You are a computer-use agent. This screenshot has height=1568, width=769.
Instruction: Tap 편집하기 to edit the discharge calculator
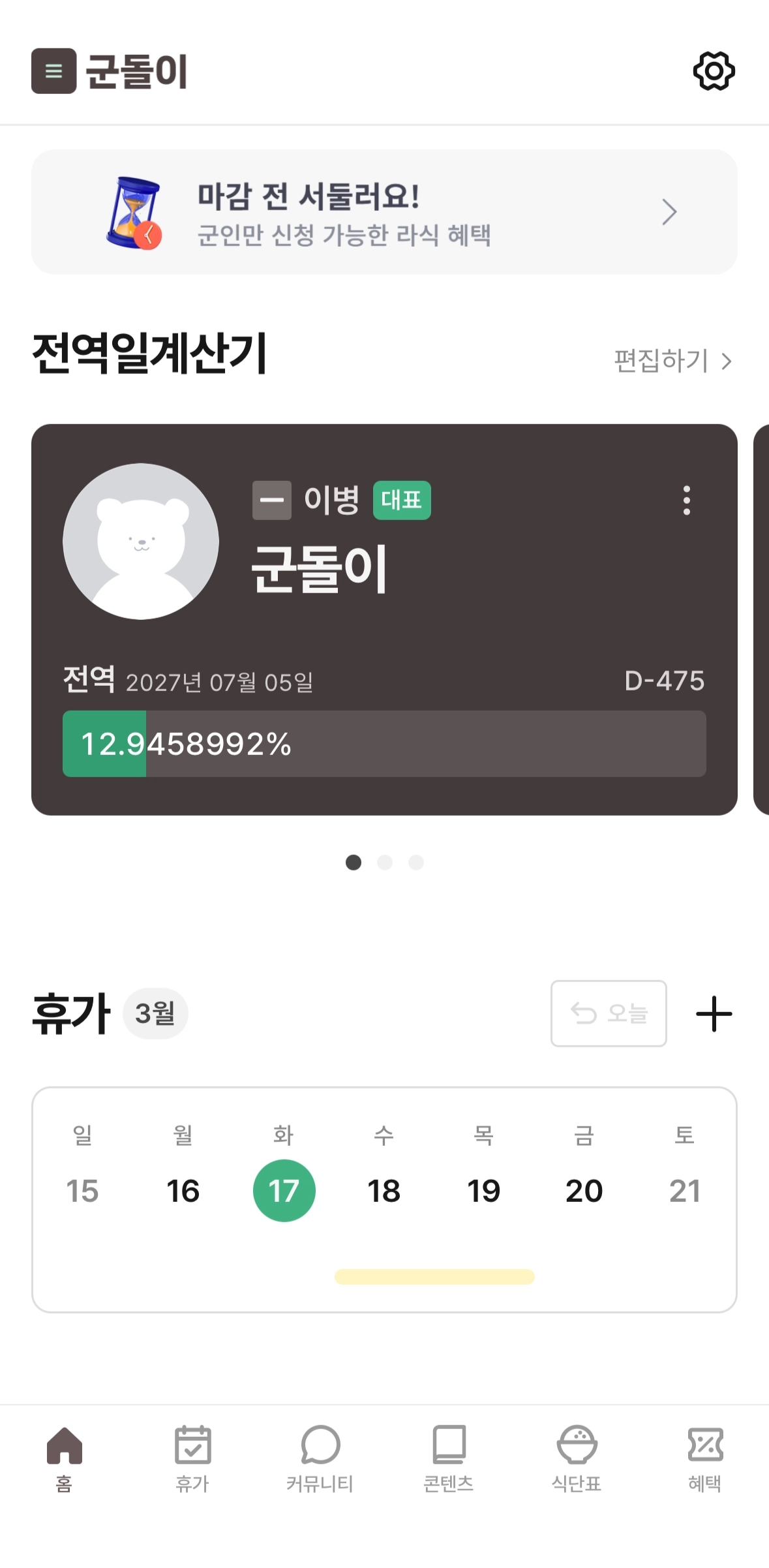click(x=672, y=361)
